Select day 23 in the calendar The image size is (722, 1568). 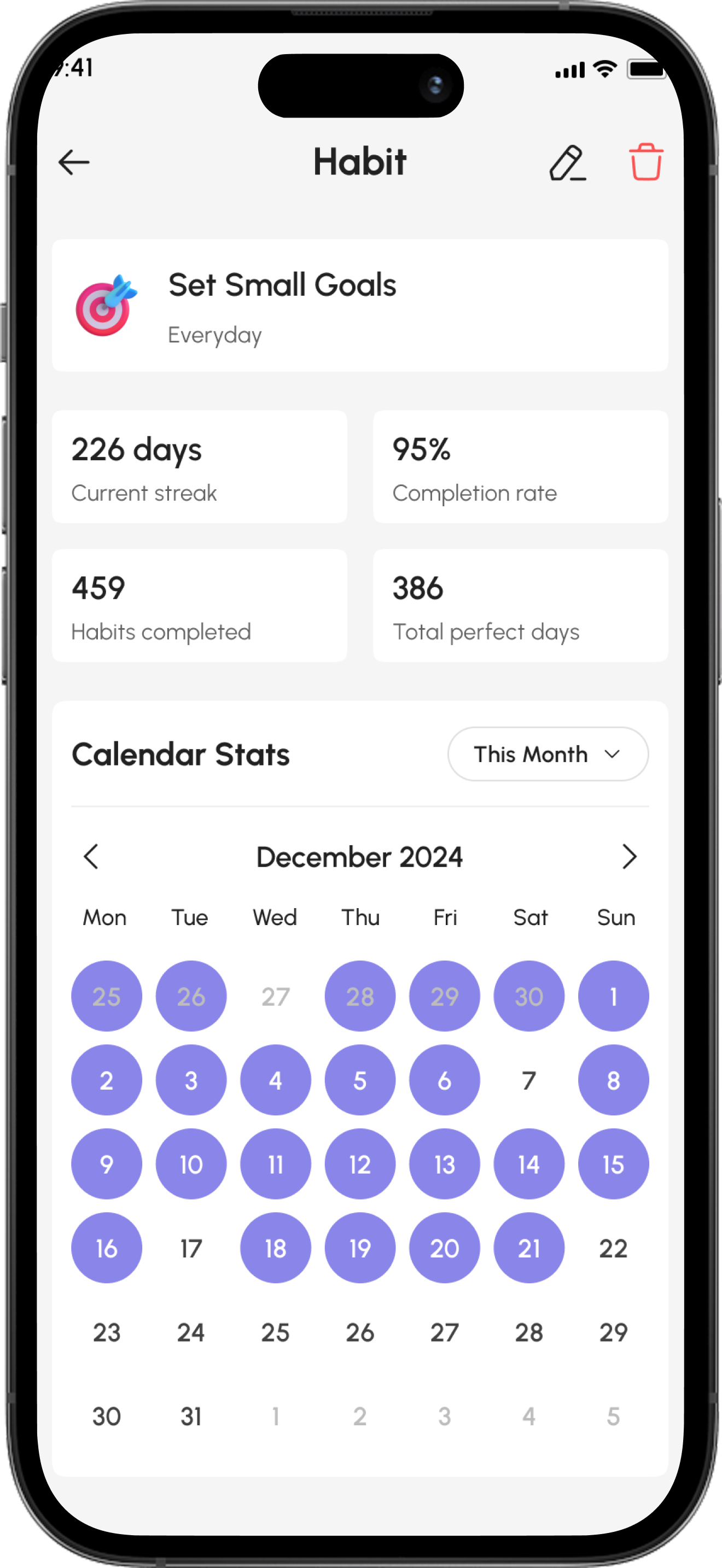107,1332
